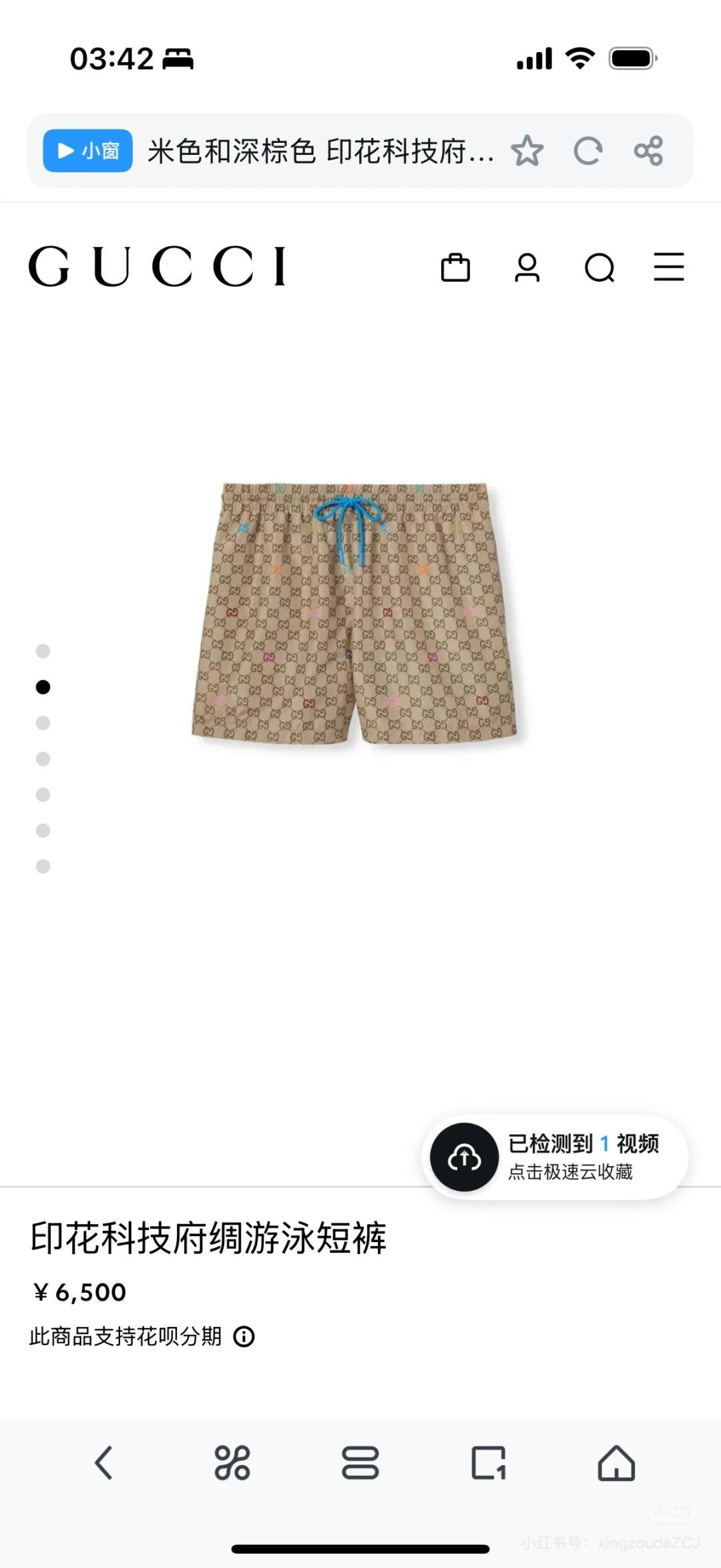The width and height of the screenshot is (721, 1568).
Task: Select the last product image dot
Action: coord(43,866)
